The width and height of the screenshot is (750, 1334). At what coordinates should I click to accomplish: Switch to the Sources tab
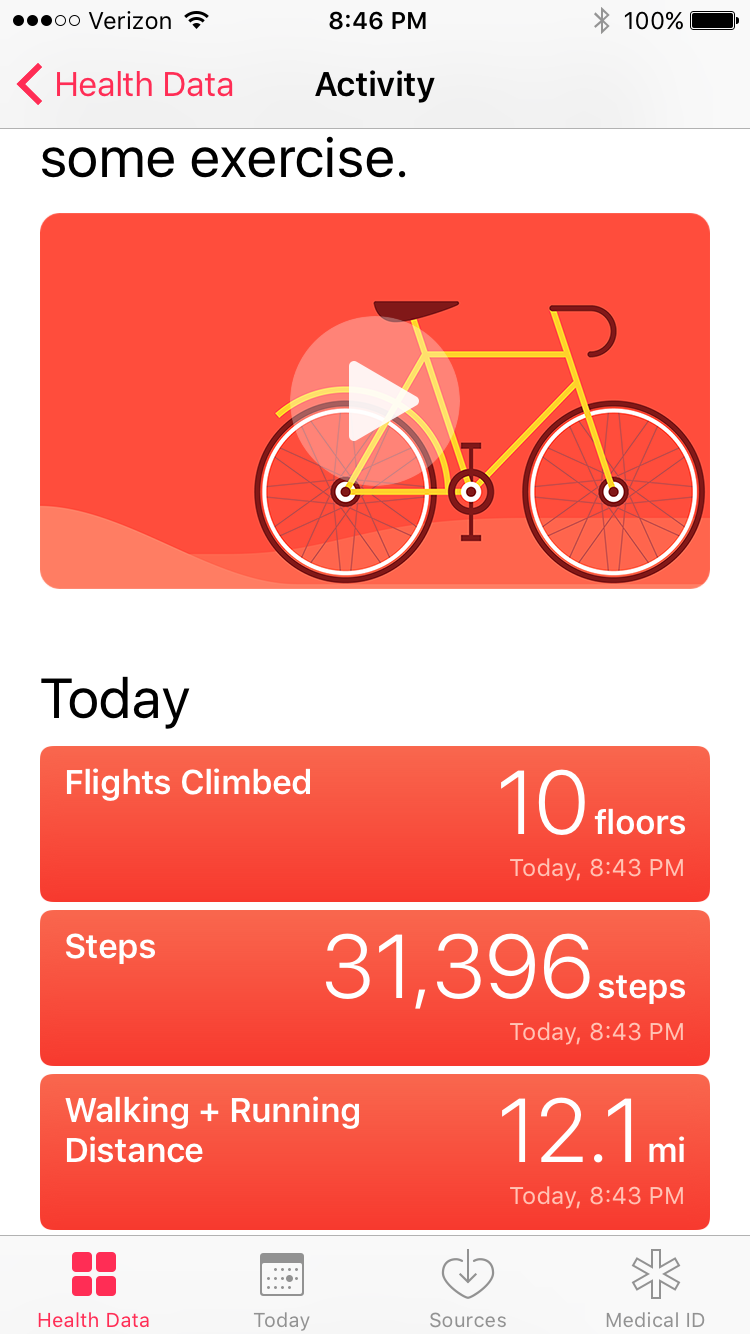pos(468,1289)
